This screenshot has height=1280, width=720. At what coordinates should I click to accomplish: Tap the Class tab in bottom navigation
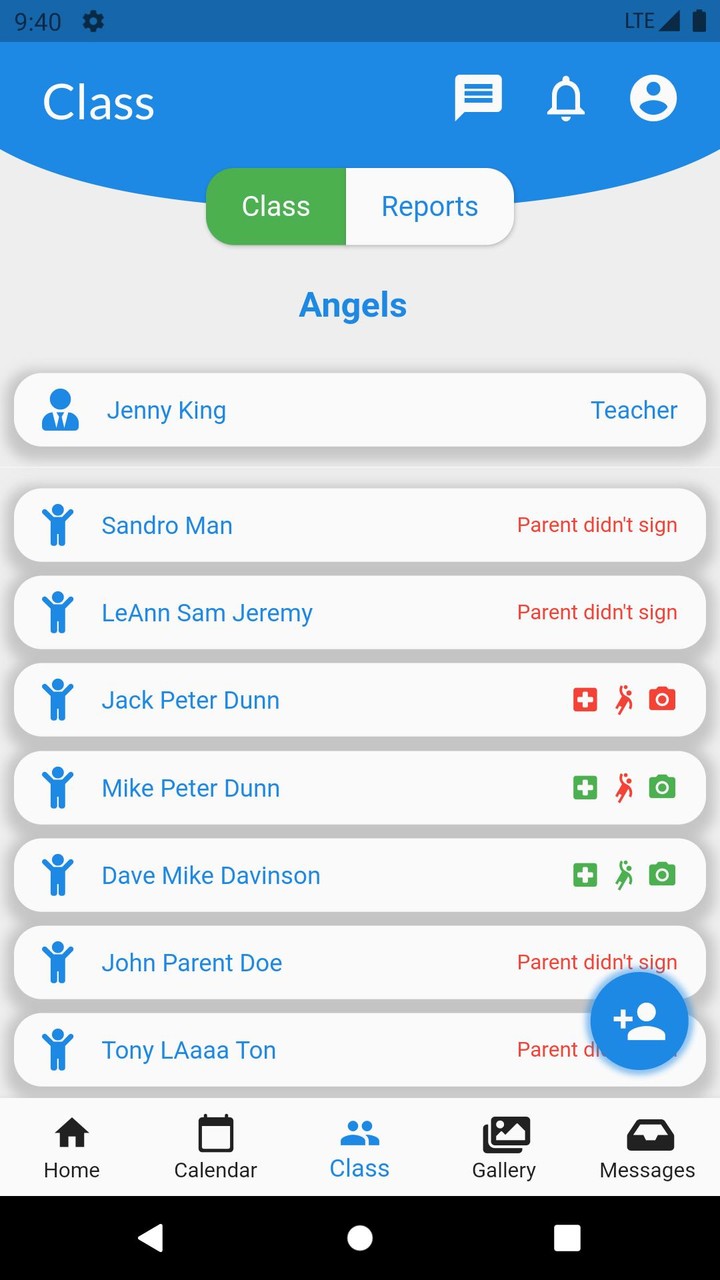[x=360, y=1148]
